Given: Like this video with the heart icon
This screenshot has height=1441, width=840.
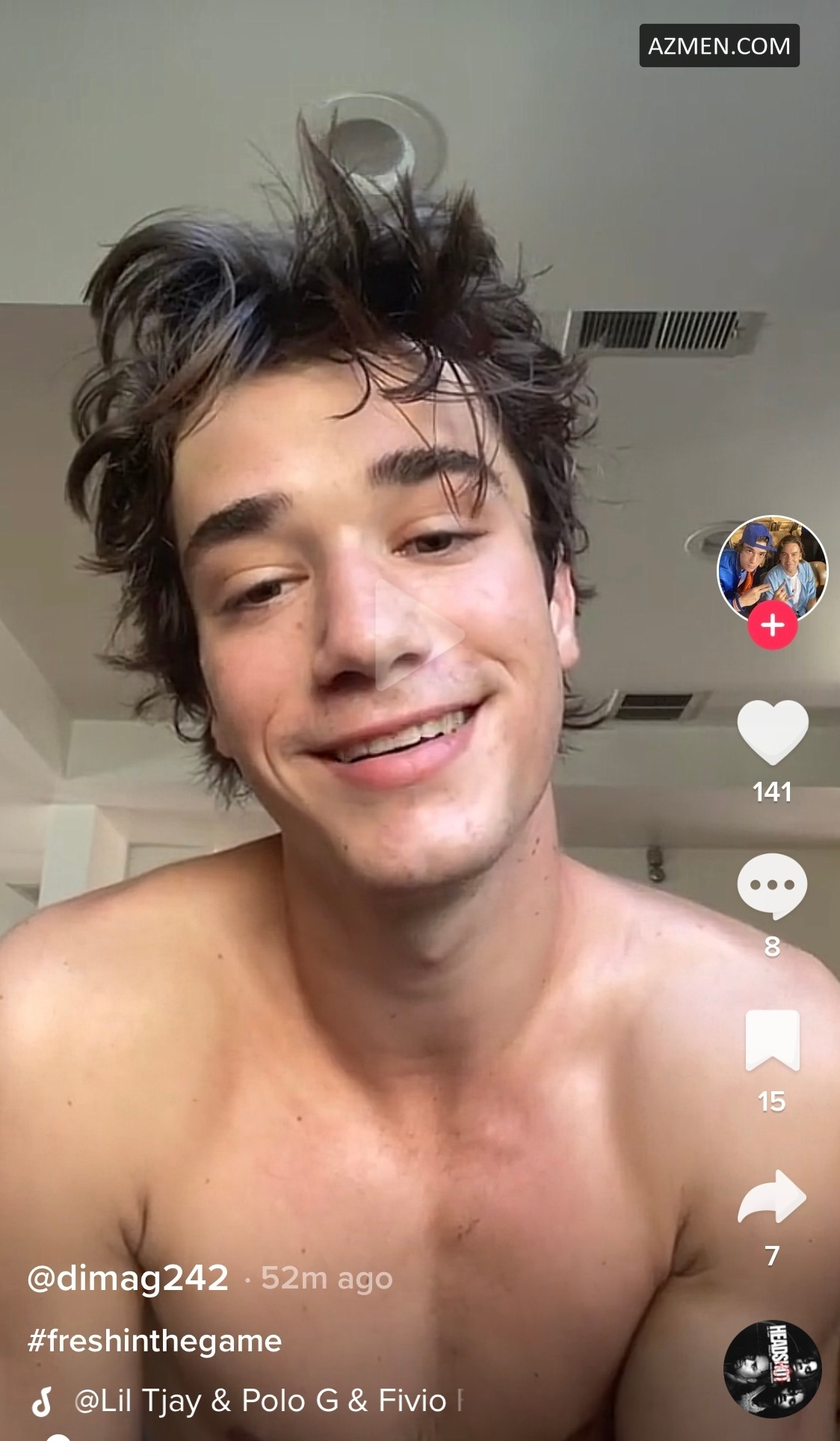Looking at the screenshot, I should click(772, 732).
